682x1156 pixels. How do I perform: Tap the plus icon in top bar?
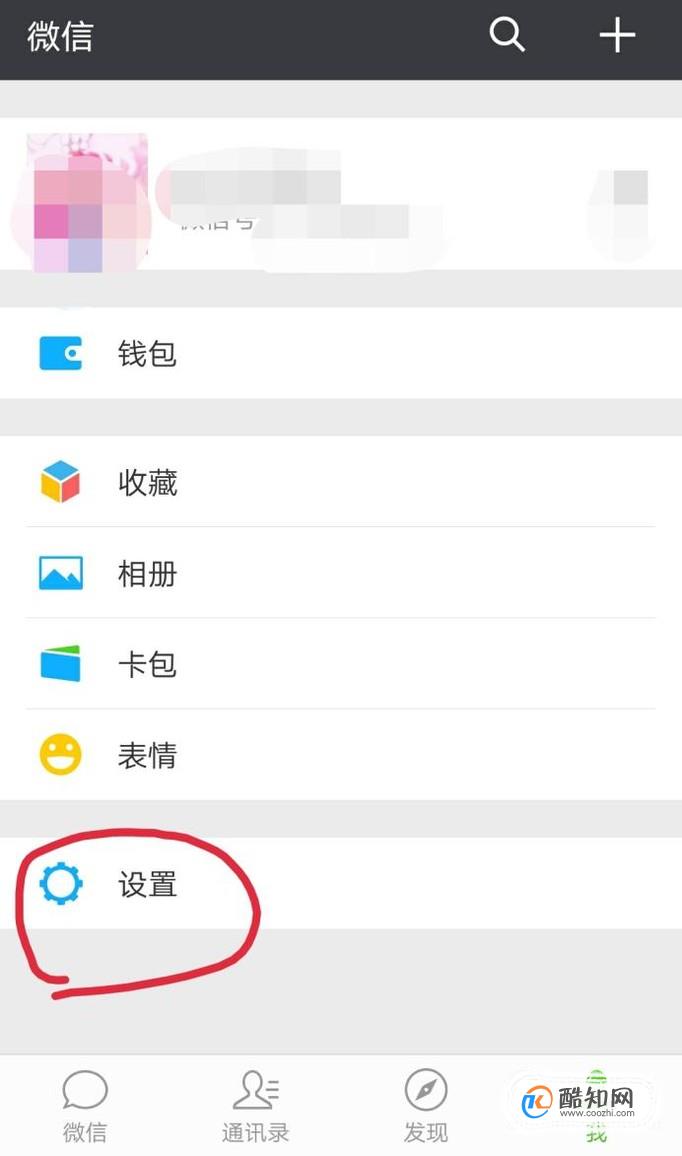coord(617,35)
